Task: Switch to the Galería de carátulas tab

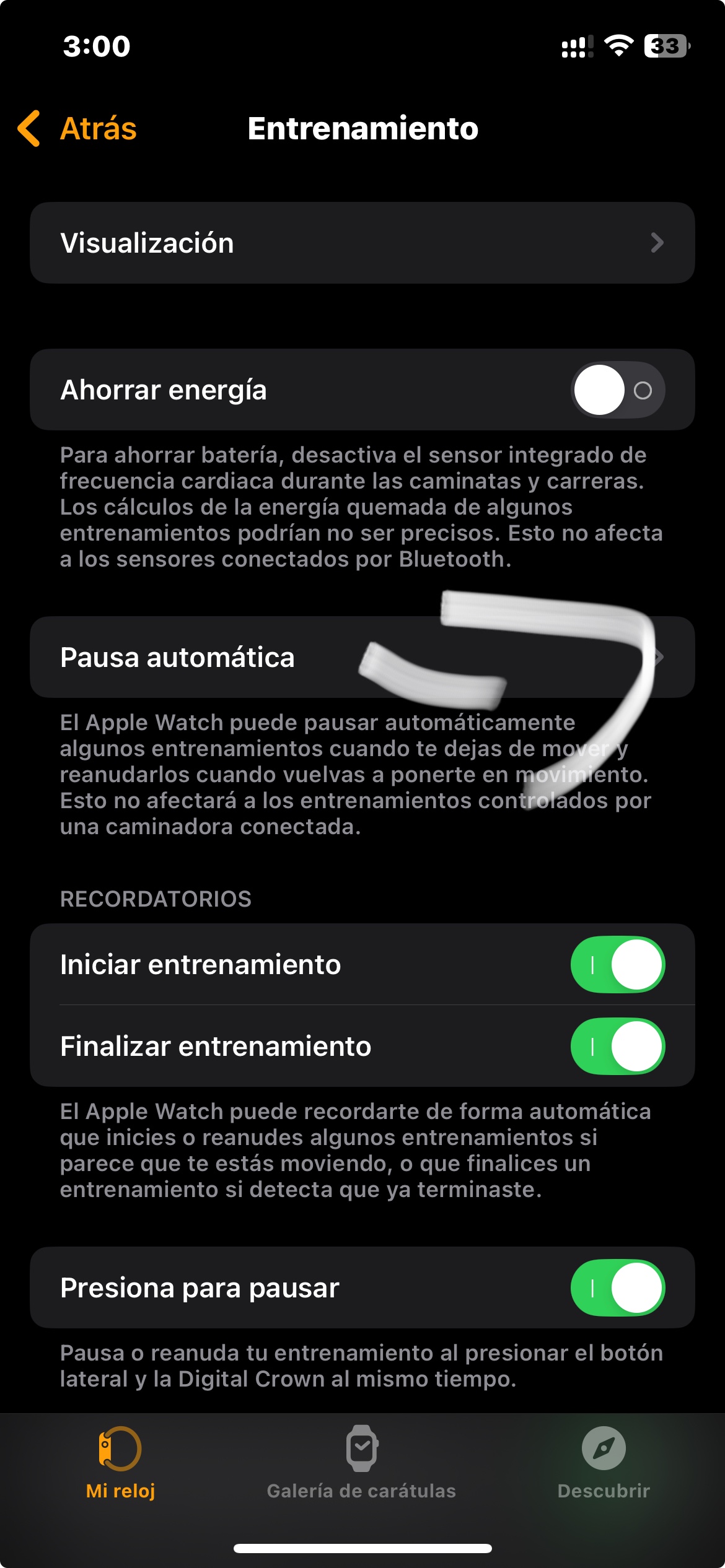Action: (x=362, y=1464)
